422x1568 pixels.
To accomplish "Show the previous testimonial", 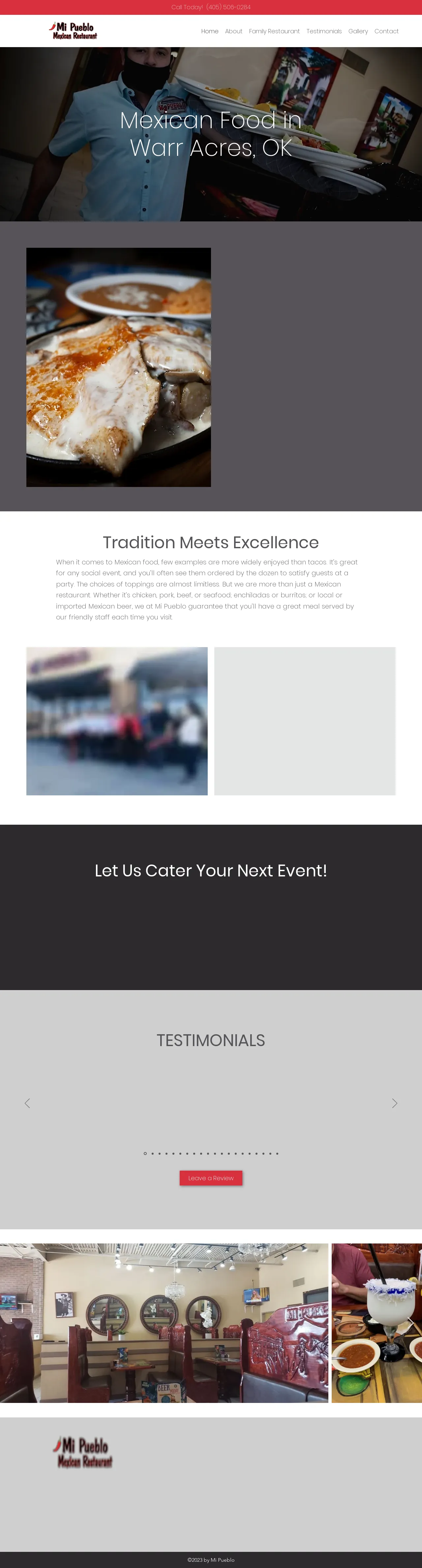I will 27,1103.
